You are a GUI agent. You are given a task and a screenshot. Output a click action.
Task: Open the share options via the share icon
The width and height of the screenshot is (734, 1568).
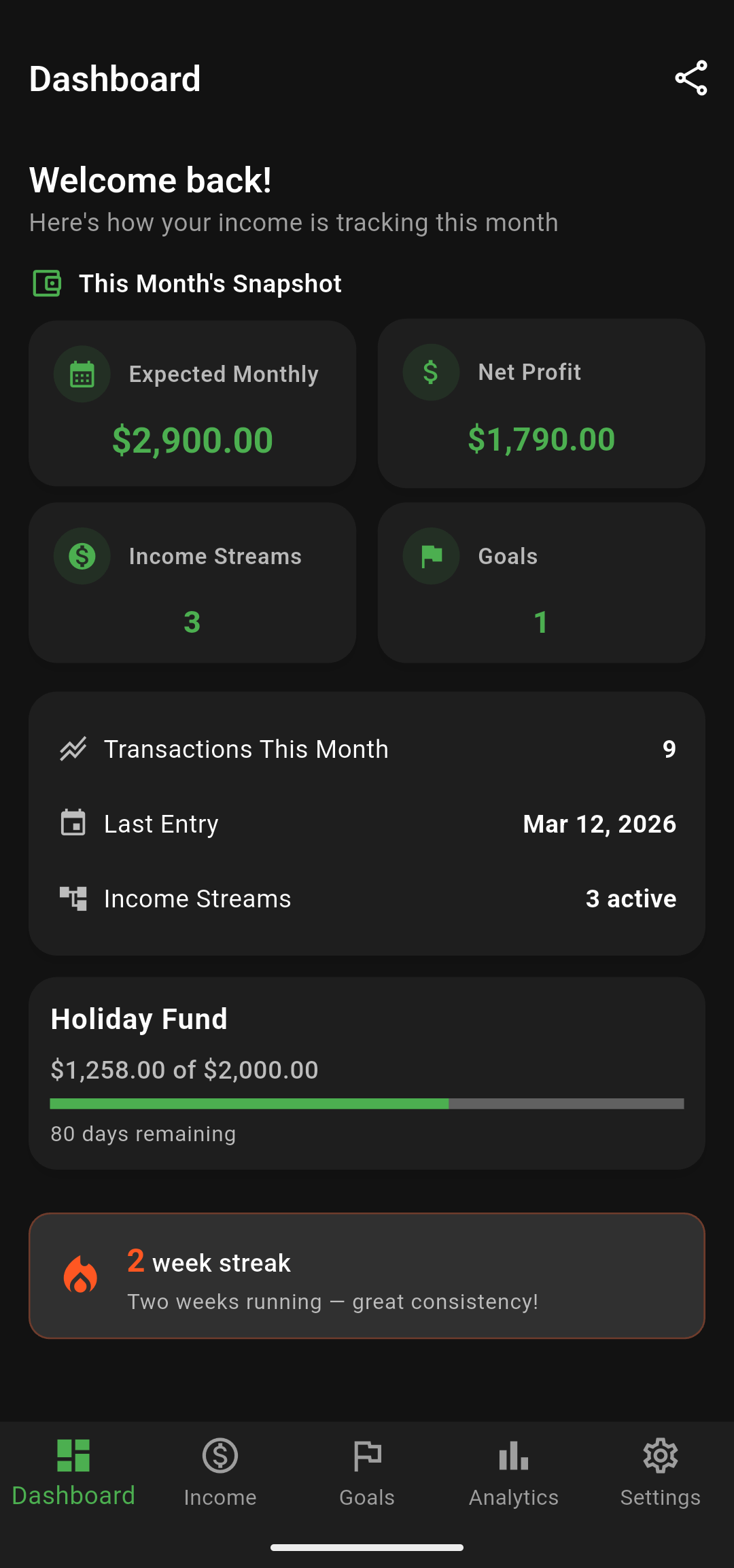(x=691, y=78)
